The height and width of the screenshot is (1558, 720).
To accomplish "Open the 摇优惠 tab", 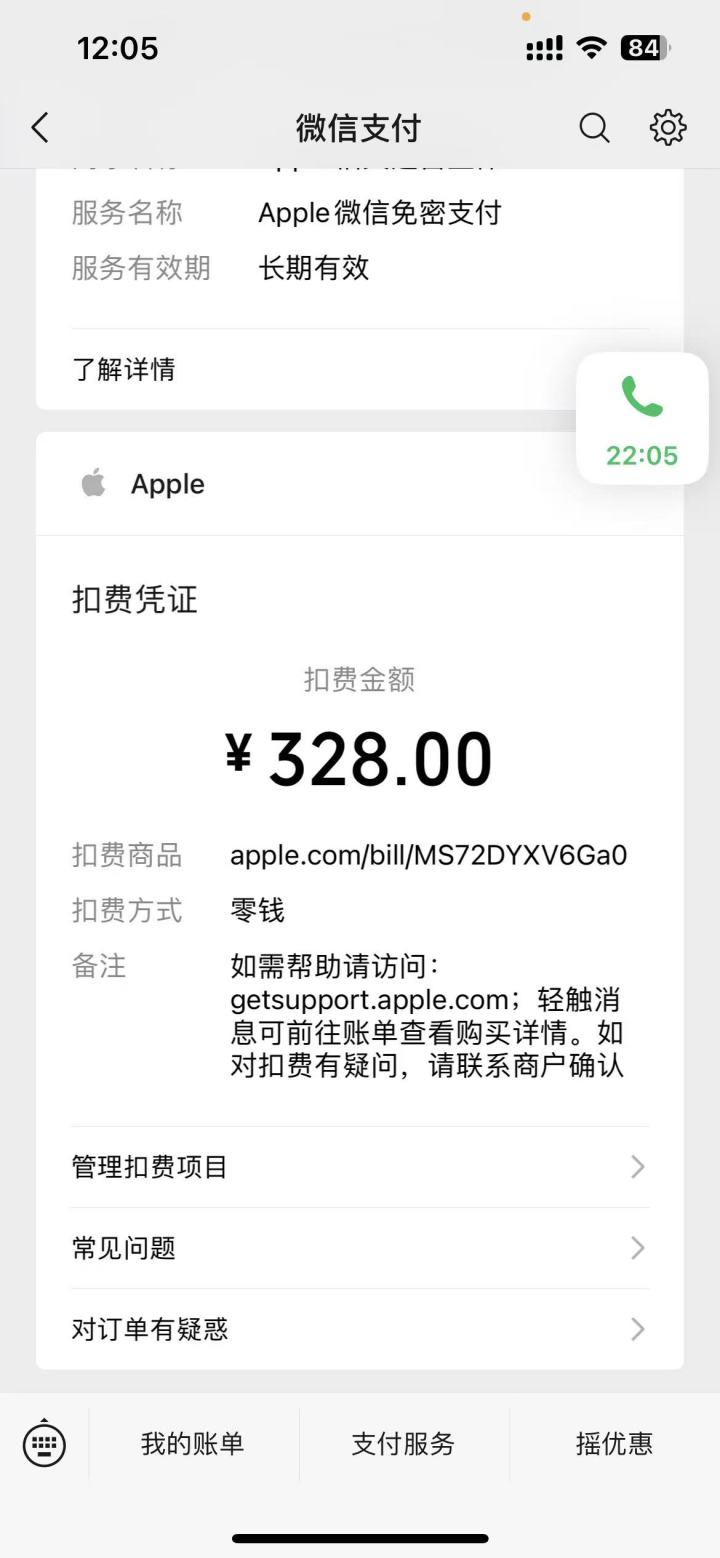I will [613, 1444].
